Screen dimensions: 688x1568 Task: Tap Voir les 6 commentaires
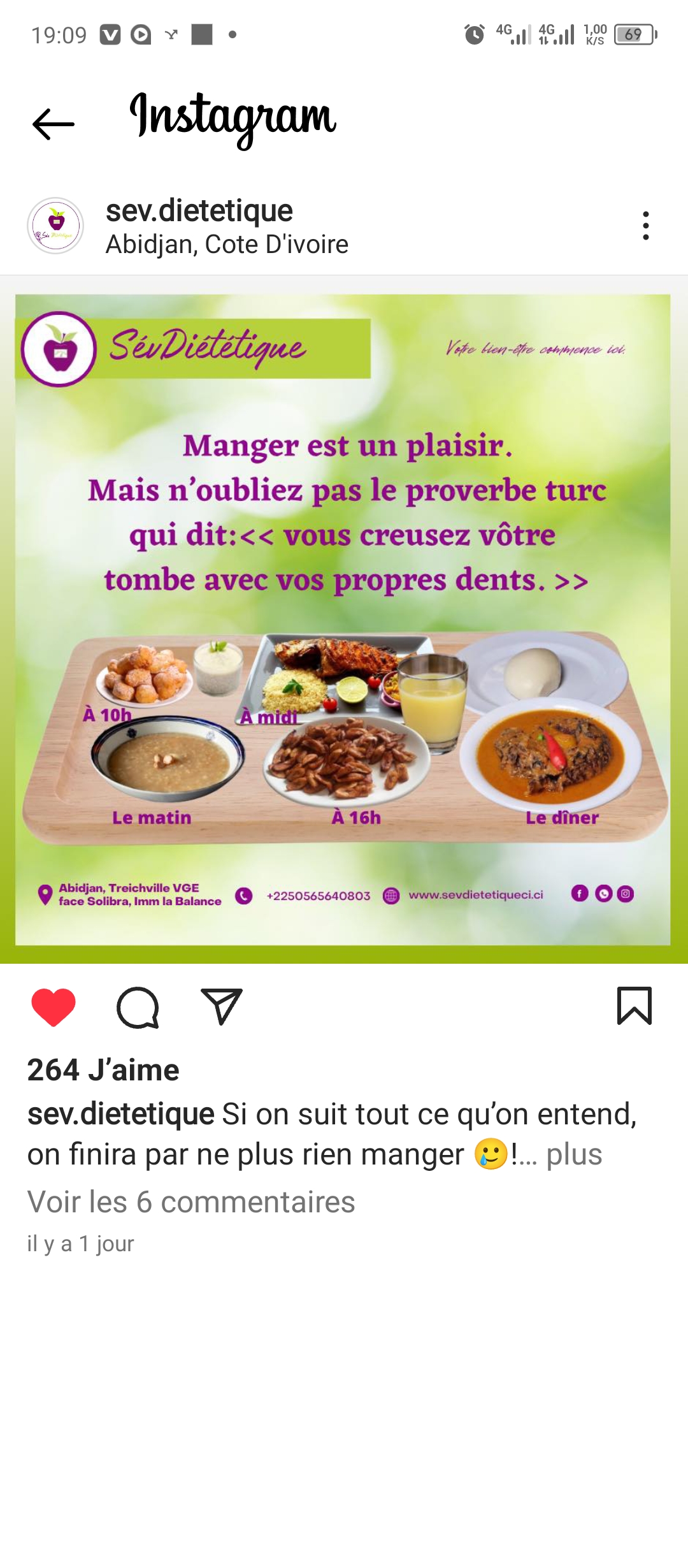pyautogui.click(x=191, y=1202)
